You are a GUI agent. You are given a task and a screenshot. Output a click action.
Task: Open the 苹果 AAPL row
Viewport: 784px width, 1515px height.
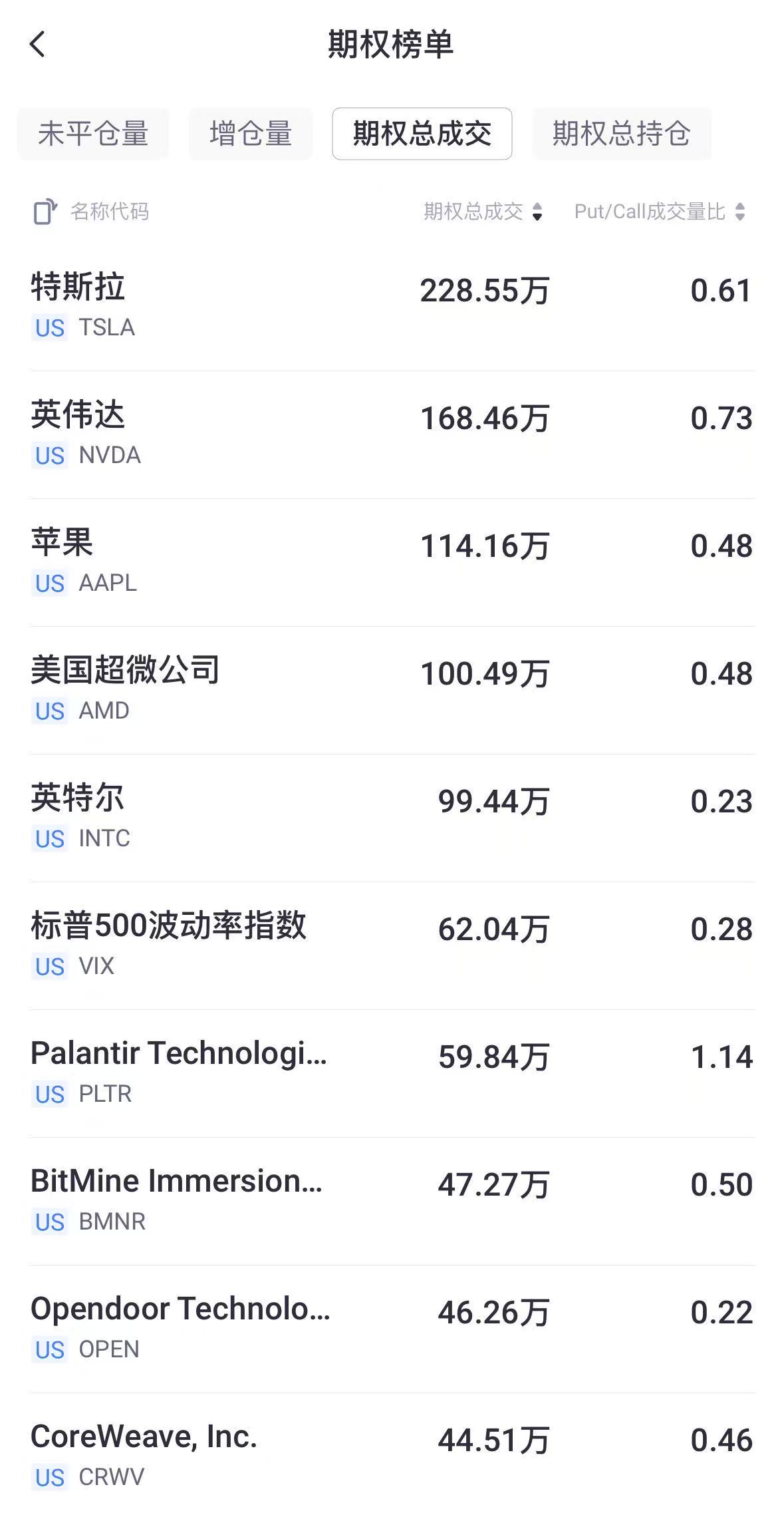click(x=392, y=563)
